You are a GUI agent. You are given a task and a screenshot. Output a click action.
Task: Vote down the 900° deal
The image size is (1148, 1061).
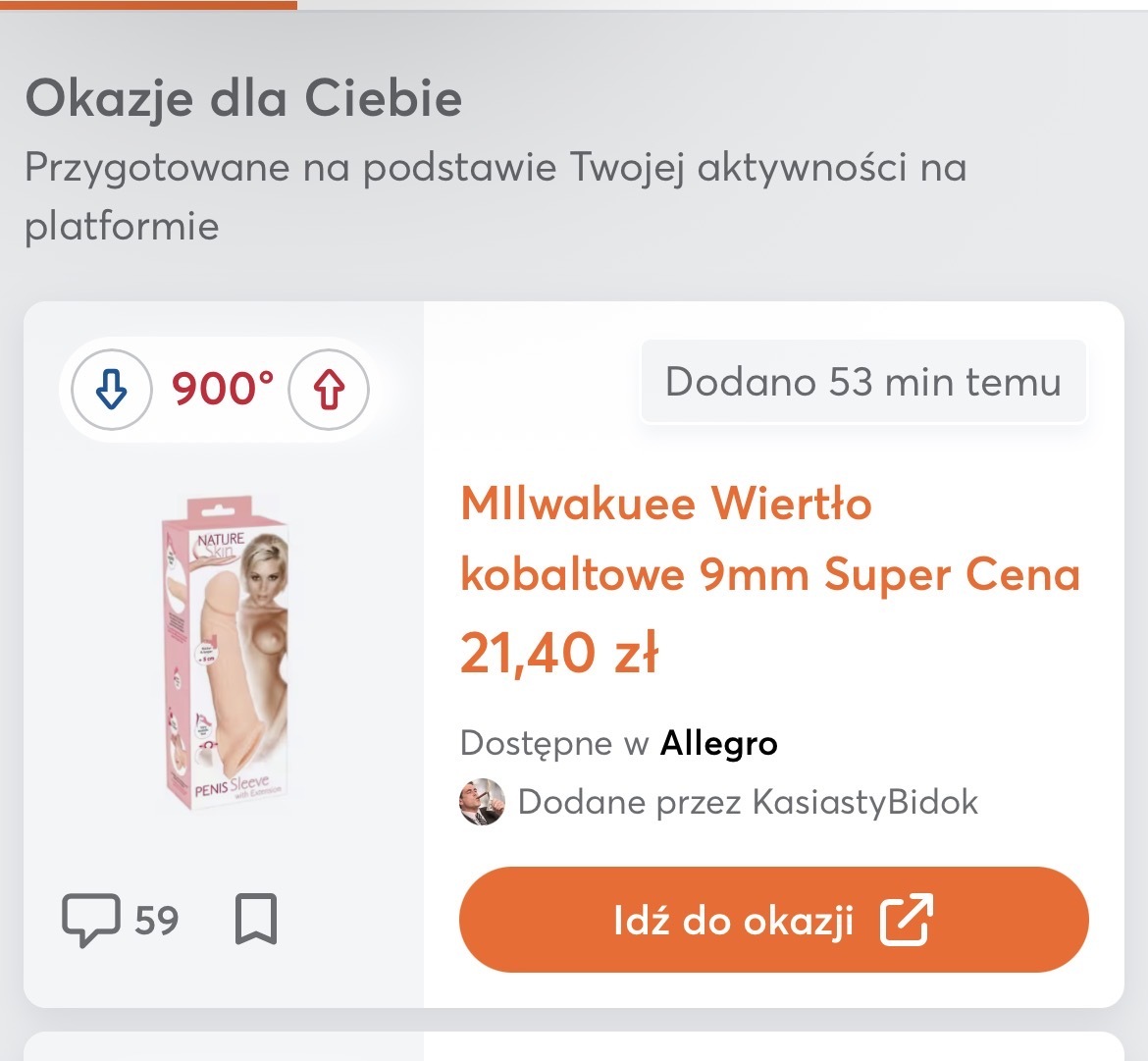[x=112, y=391]
